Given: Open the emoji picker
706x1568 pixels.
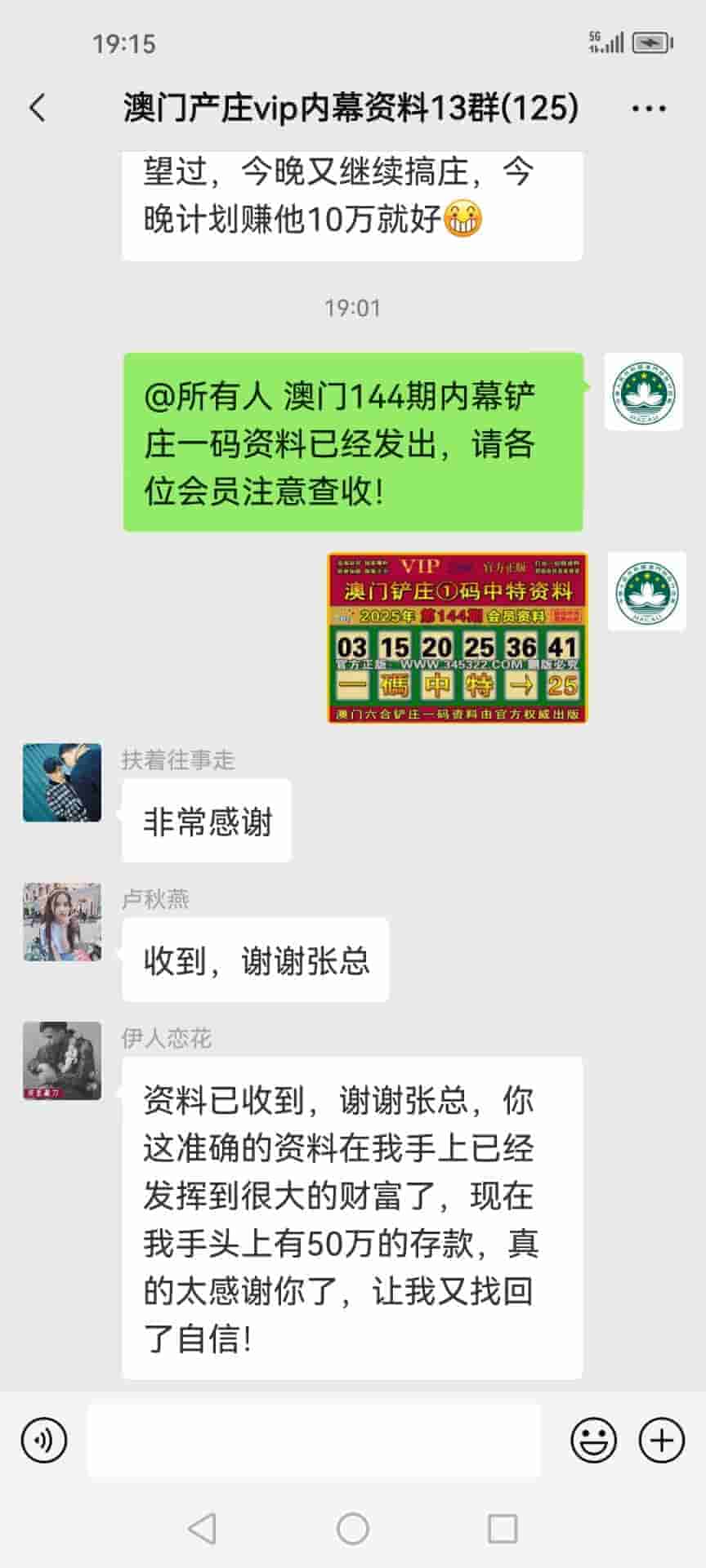Looking at the screenshot, I should [593, 1441].
